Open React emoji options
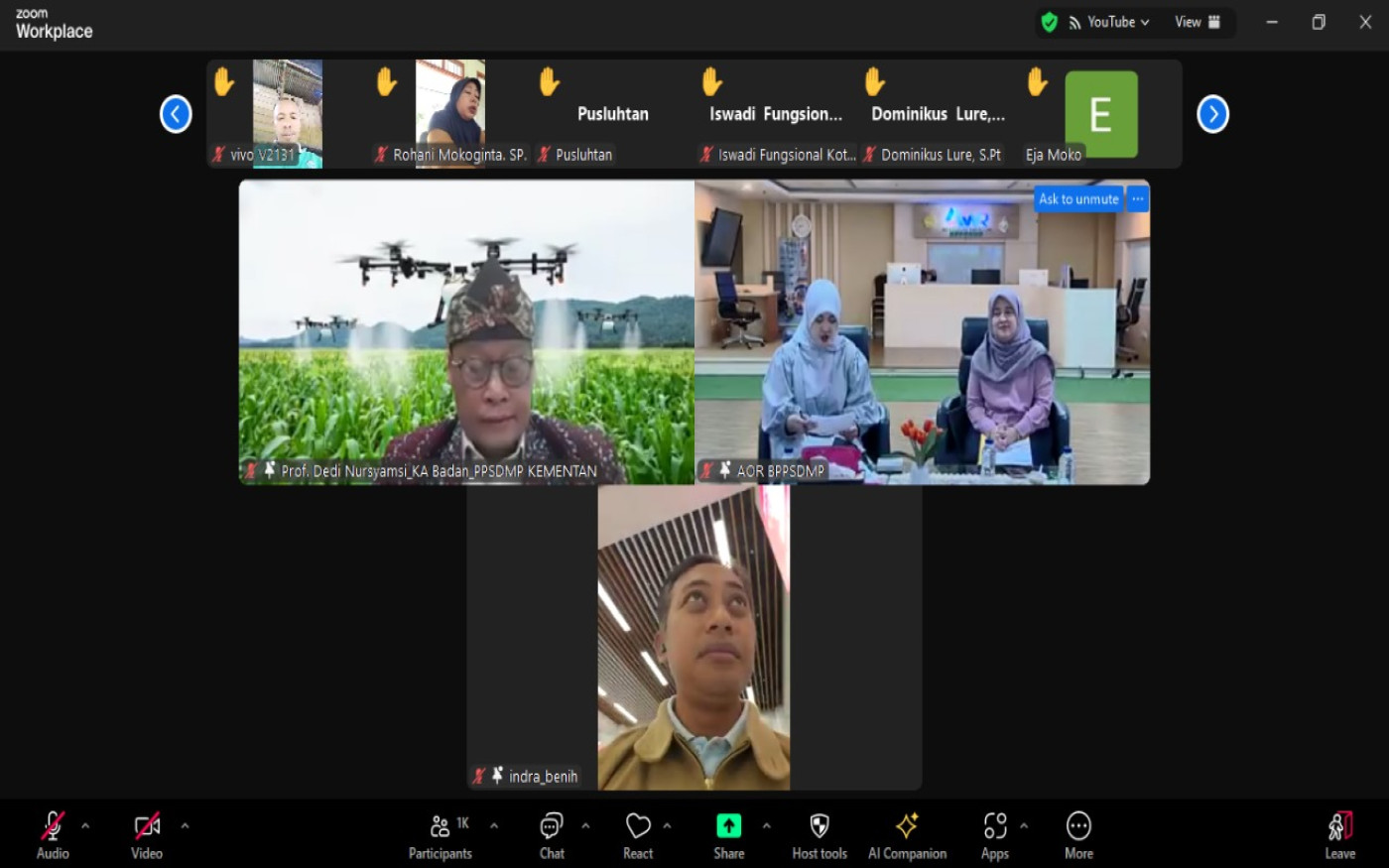The height and width of the screenshot is (868, 1389). point(638,834)
